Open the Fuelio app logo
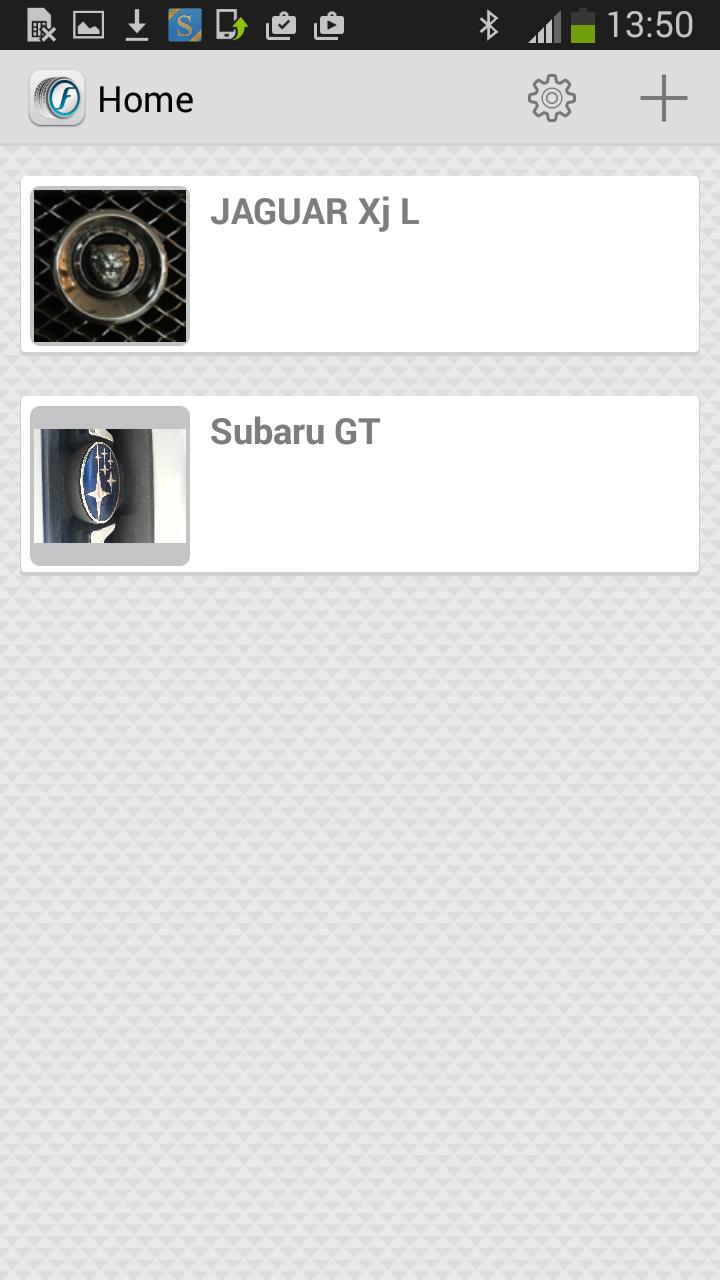720x1280 pixels. 57,97
